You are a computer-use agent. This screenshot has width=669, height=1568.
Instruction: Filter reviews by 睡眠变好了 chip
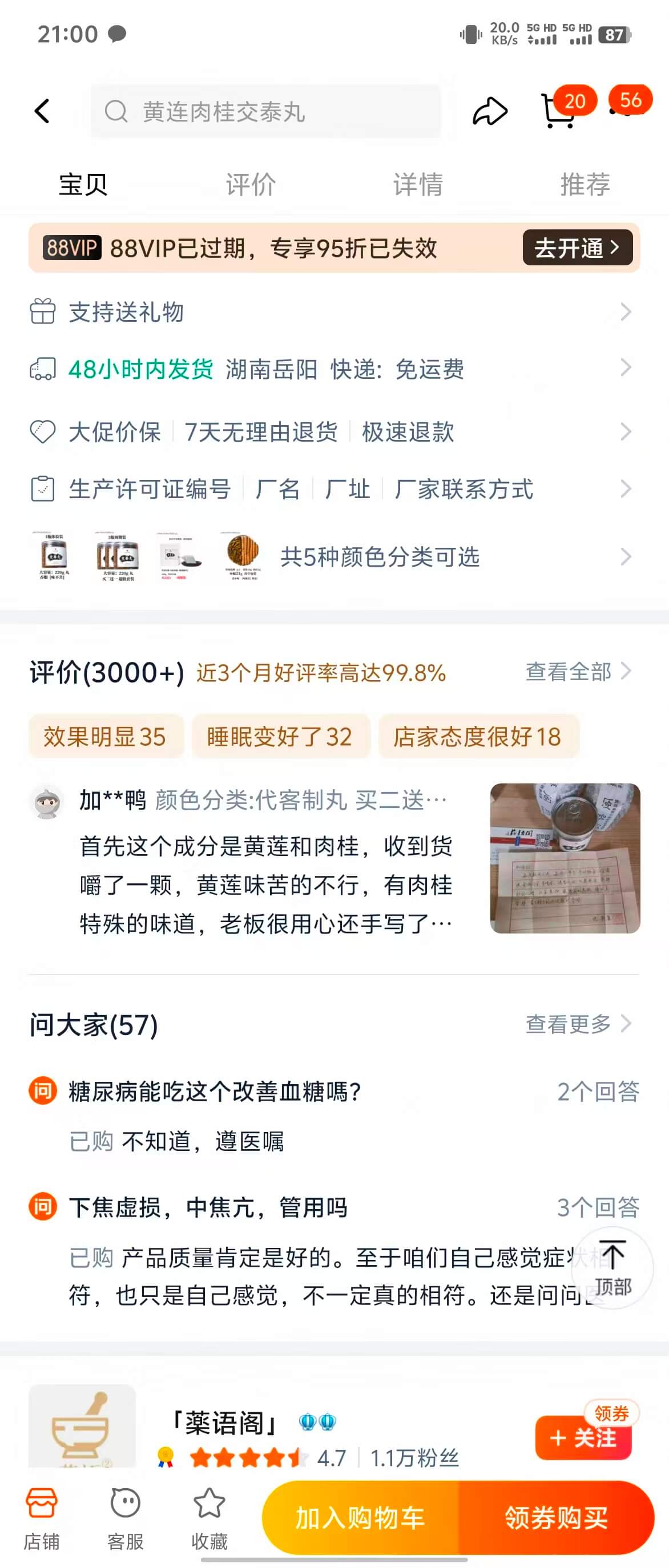tap(280, 737)
